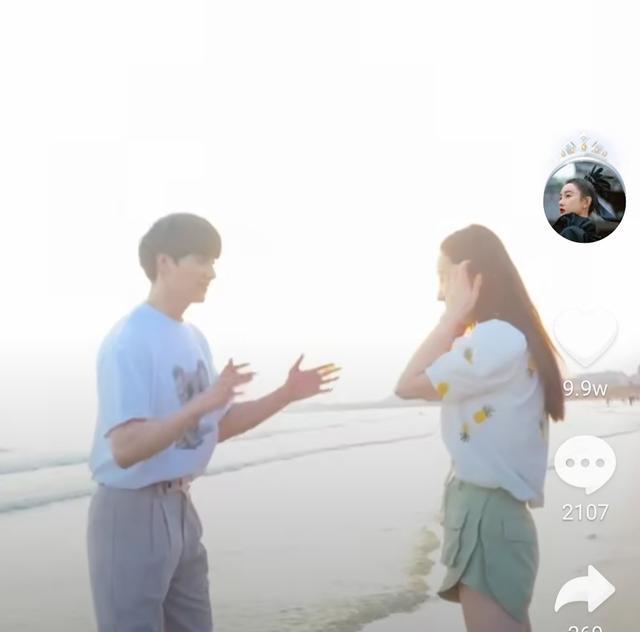This screenshot has width=640, height=632.
Task: Open the comments bubble
Action: 585,464
